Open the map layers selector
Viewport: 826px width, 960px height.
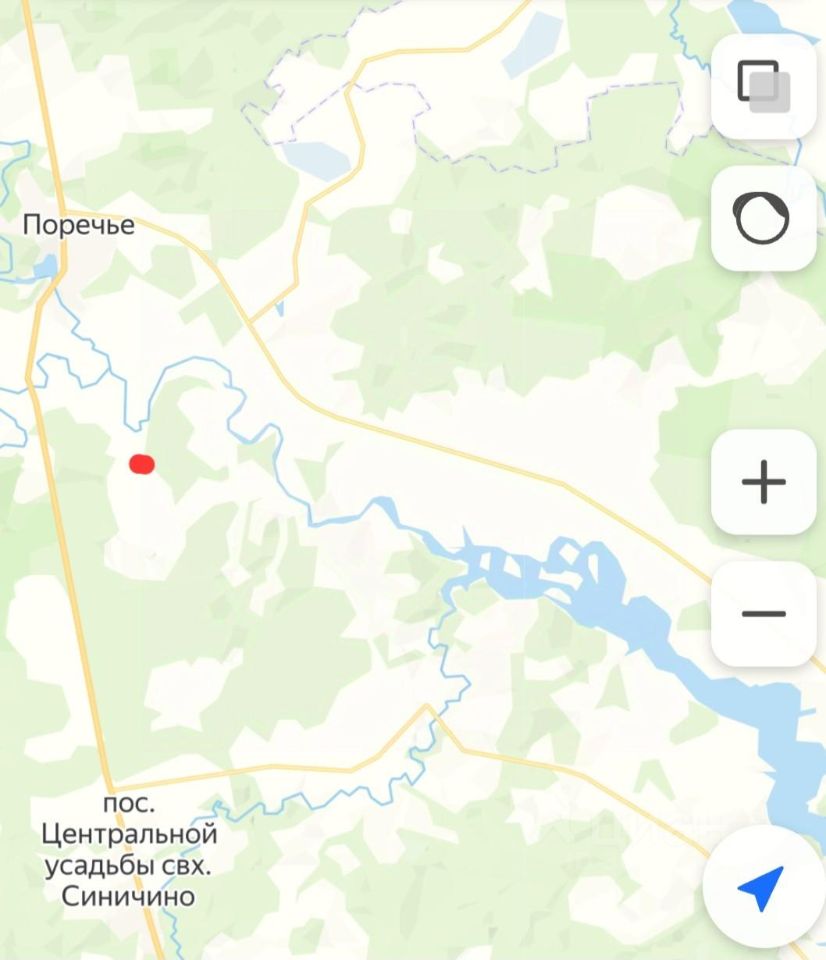[x=764, y=86]
